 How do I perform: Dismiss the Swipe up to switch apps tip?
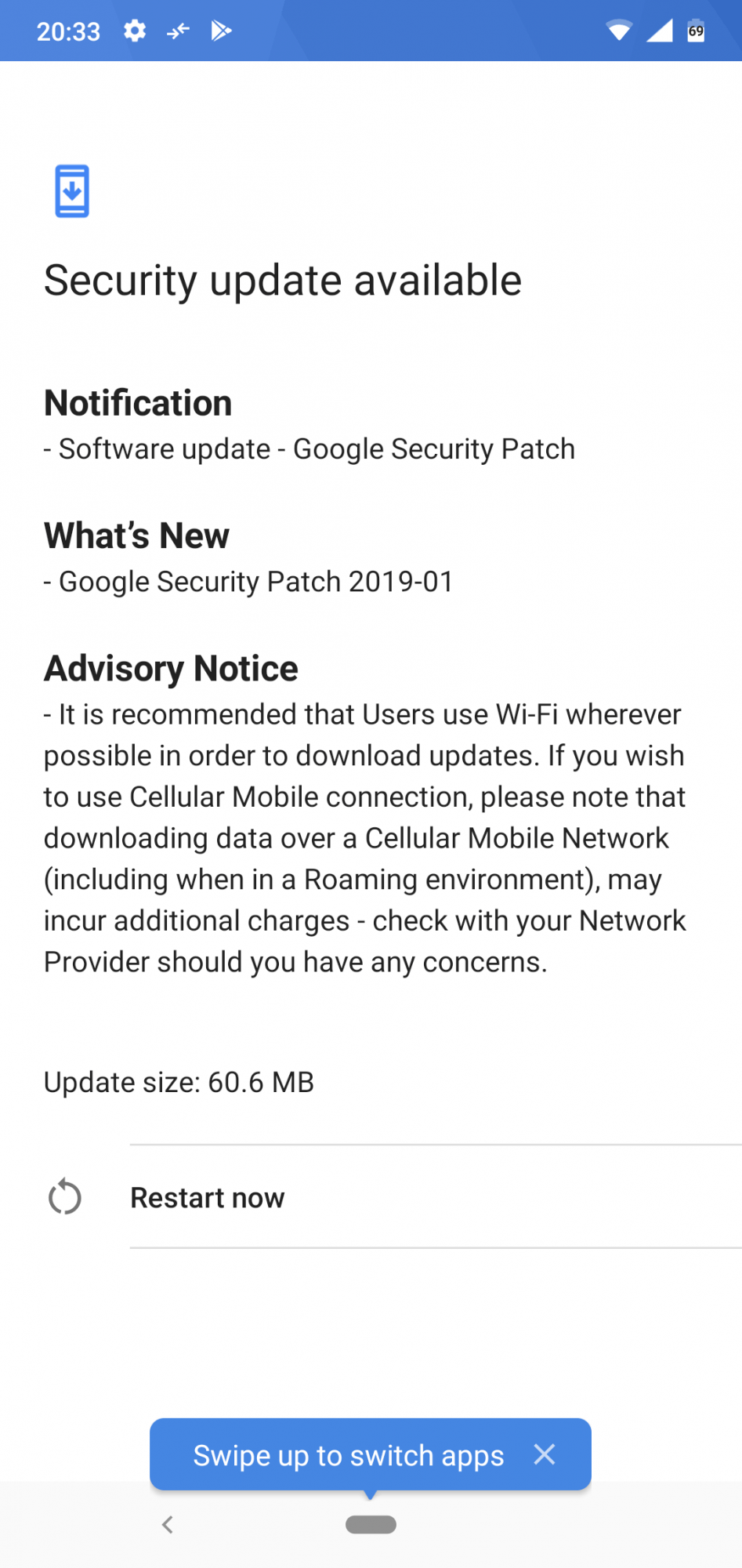[x=545, y=1454]
